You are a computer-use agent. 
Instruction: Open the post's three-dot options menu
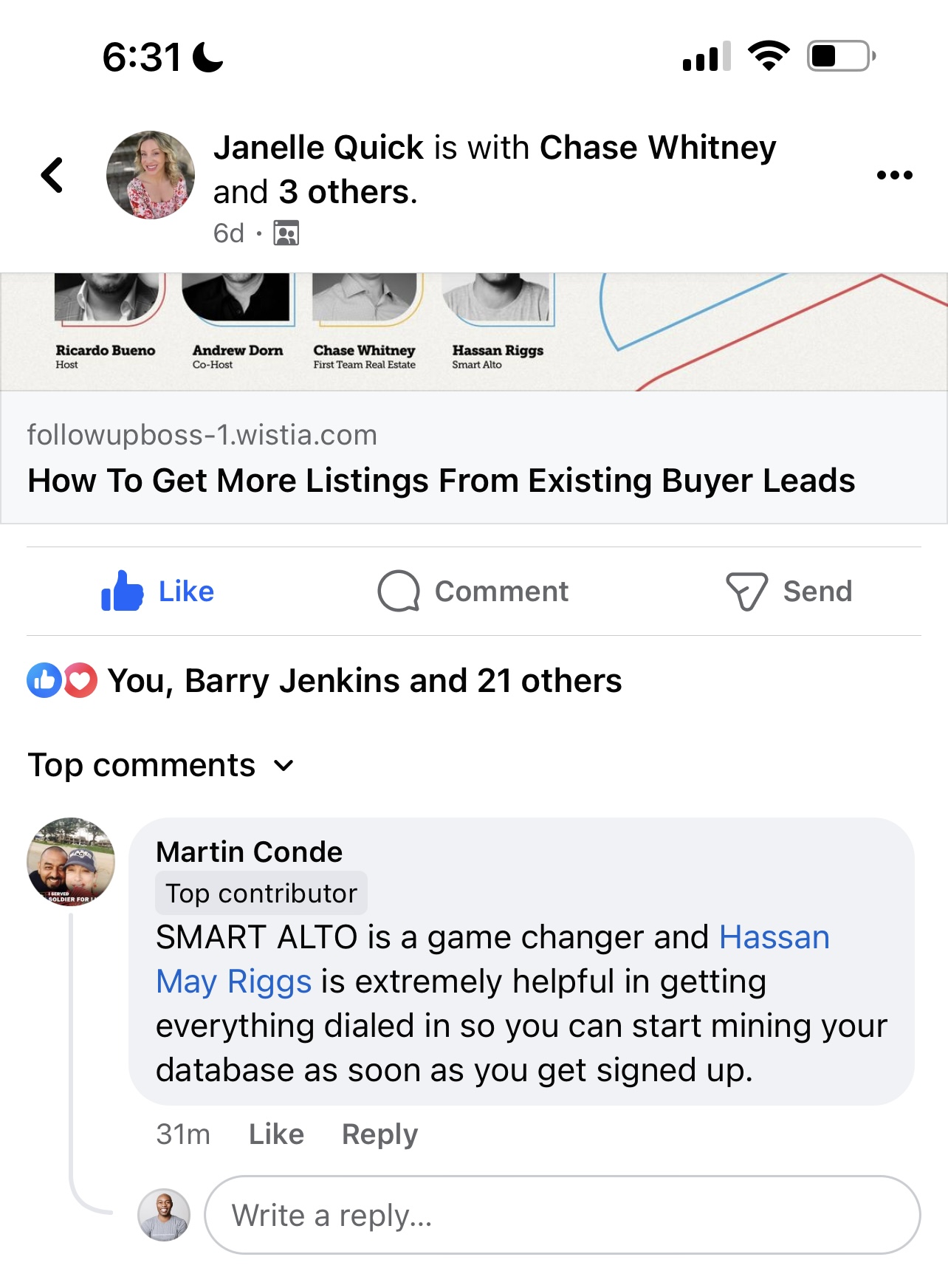894,175
